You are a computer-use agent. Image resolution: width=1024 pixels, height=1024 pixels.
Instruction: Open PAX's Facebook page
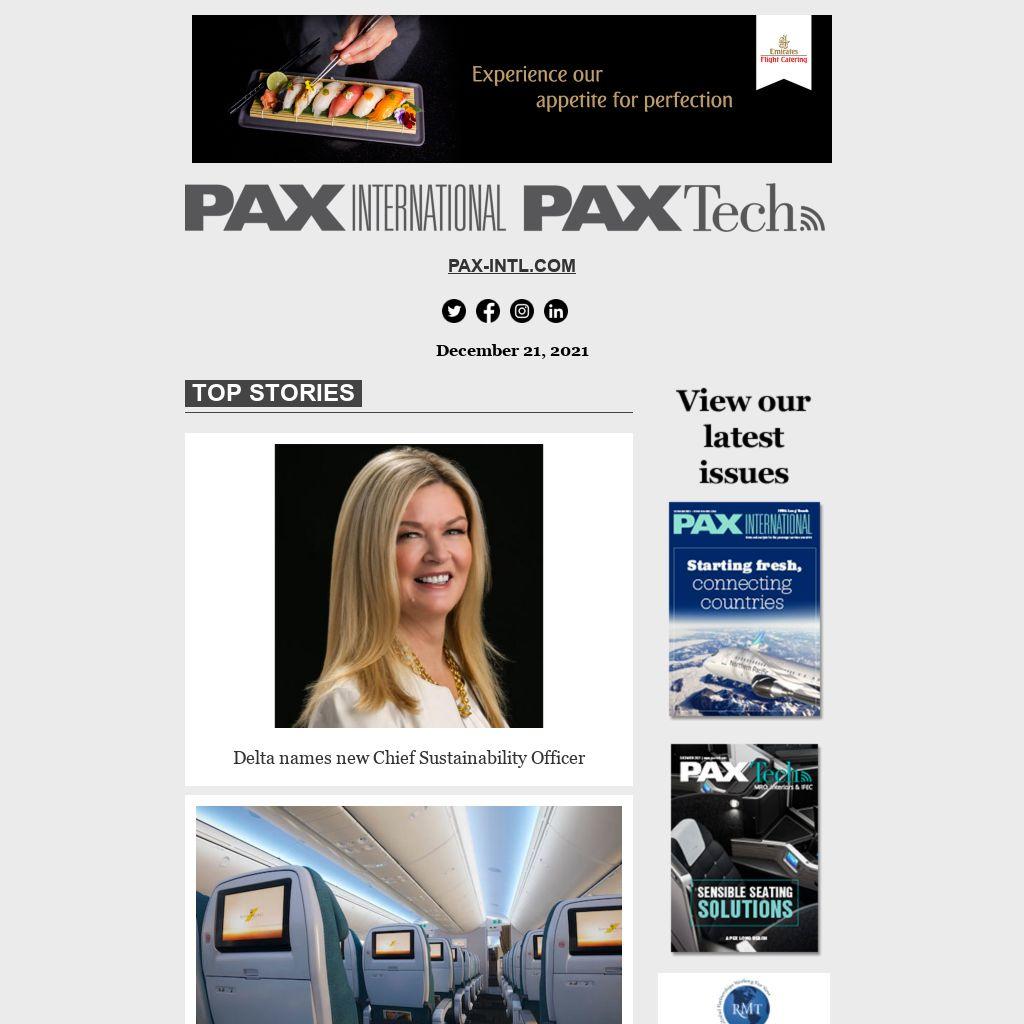[x=488, y=311]
